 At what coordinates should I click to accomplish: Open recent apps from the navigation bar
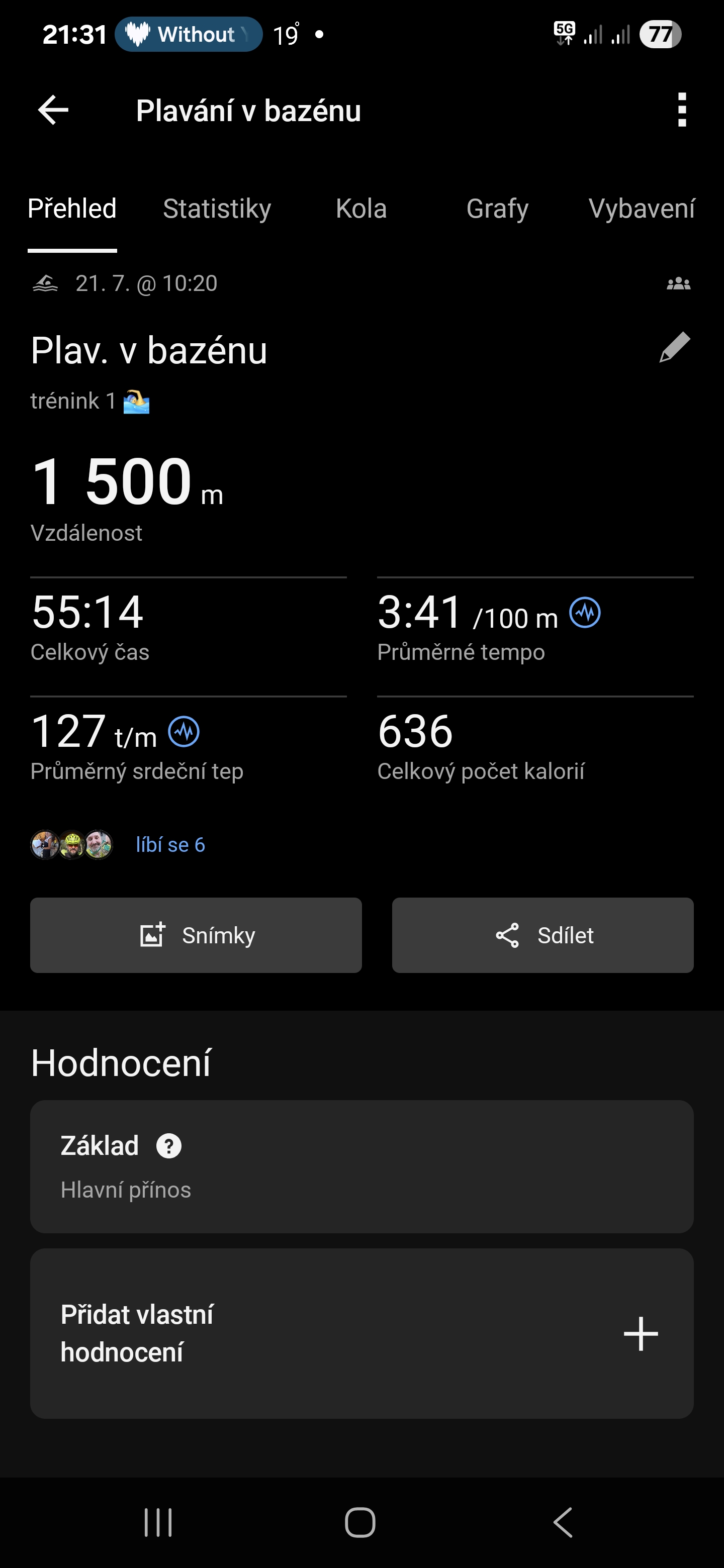(158, 1522)
